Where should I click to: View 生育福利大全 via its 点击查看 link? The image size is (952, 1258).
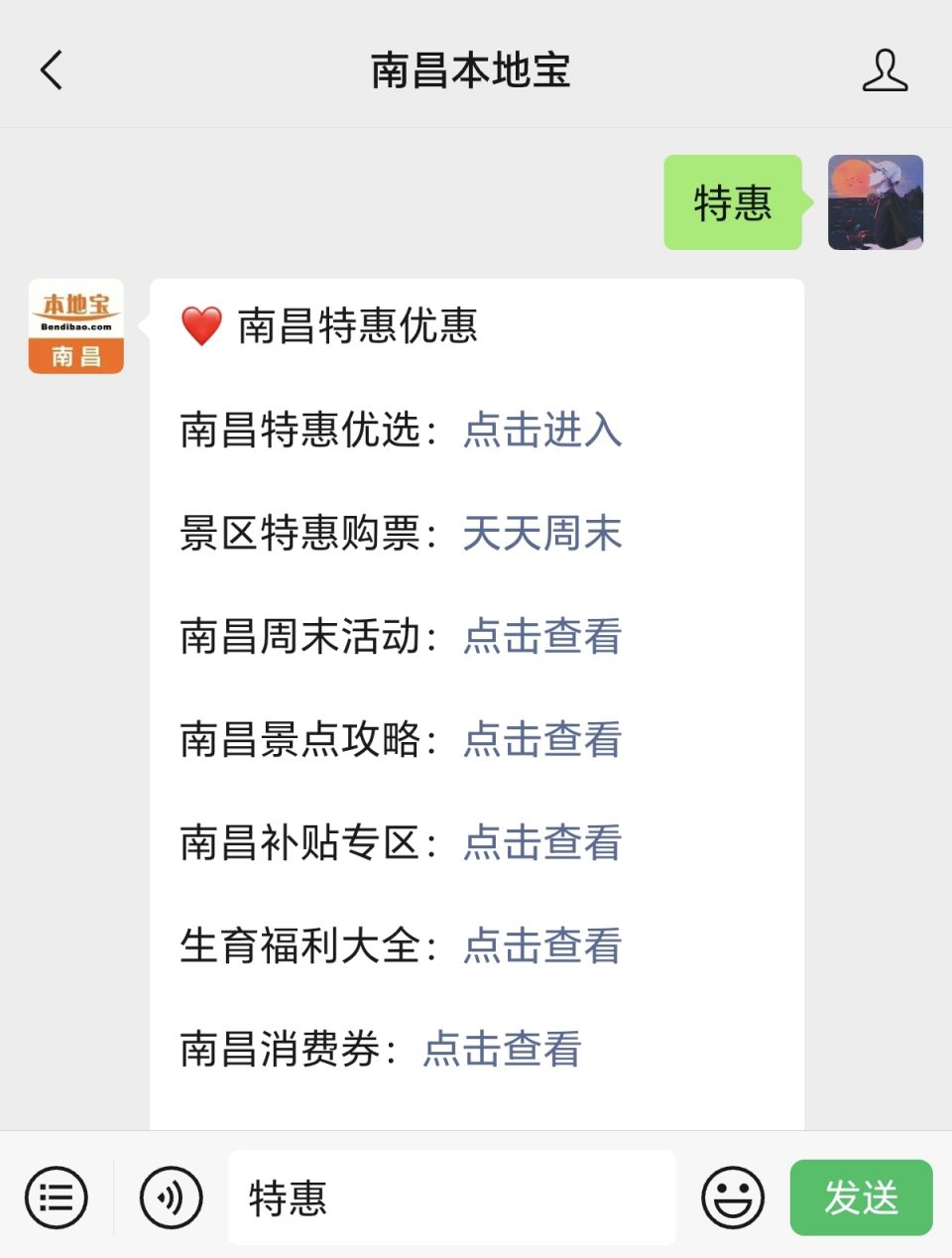[541, 946]
